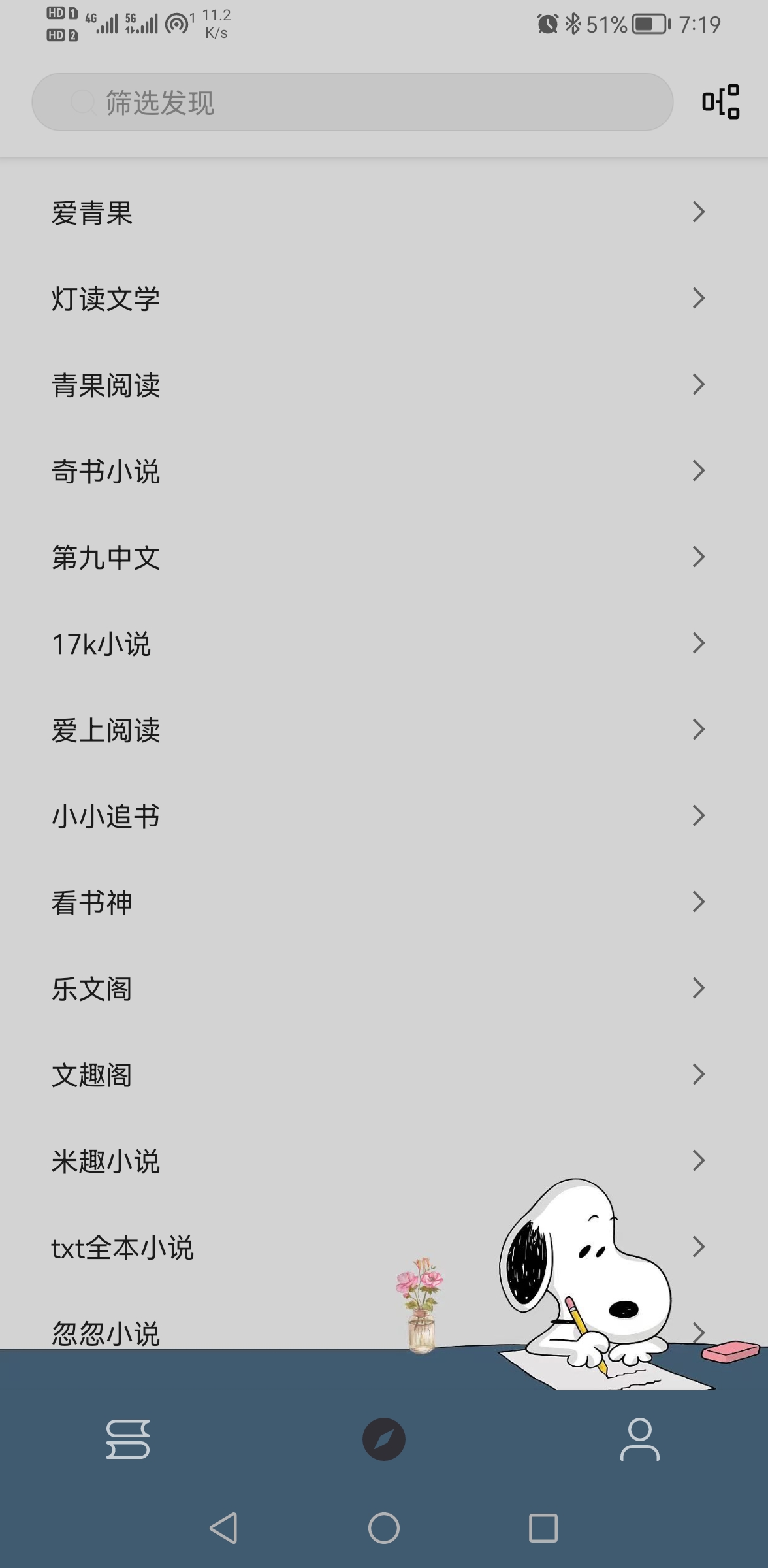Viewport: 768px width, 1568px height.
Task: Switch to the profile tab
Action: tap(639, 1439)
